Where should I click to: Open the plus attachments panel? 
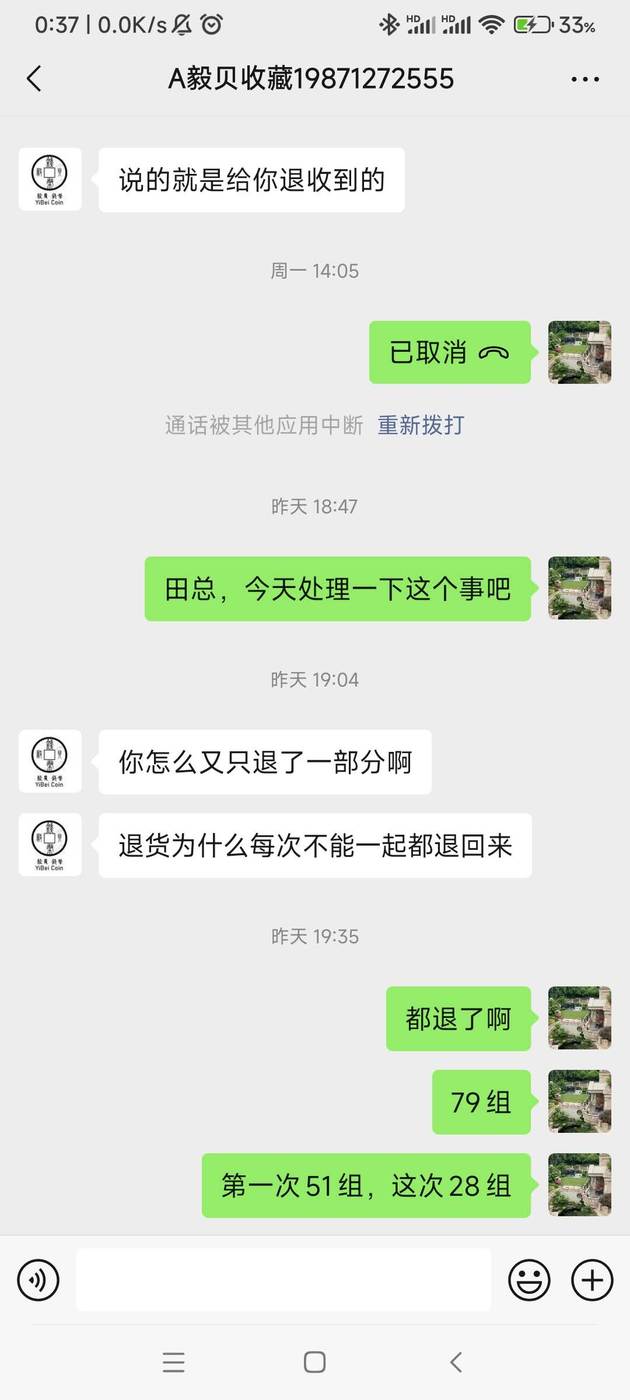click(592, 1279)
